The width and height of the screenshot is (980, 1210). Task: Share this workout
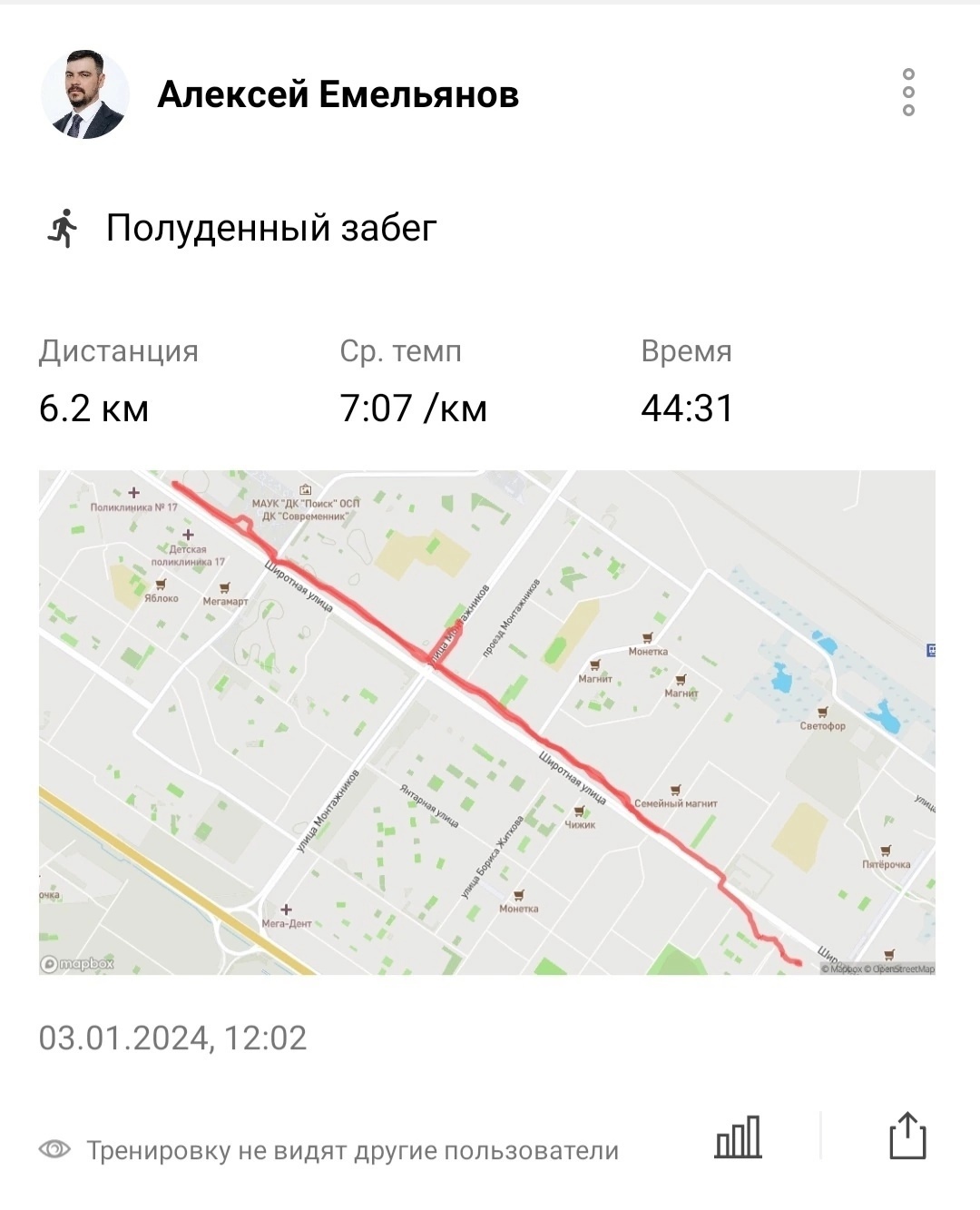point(906,1136)
